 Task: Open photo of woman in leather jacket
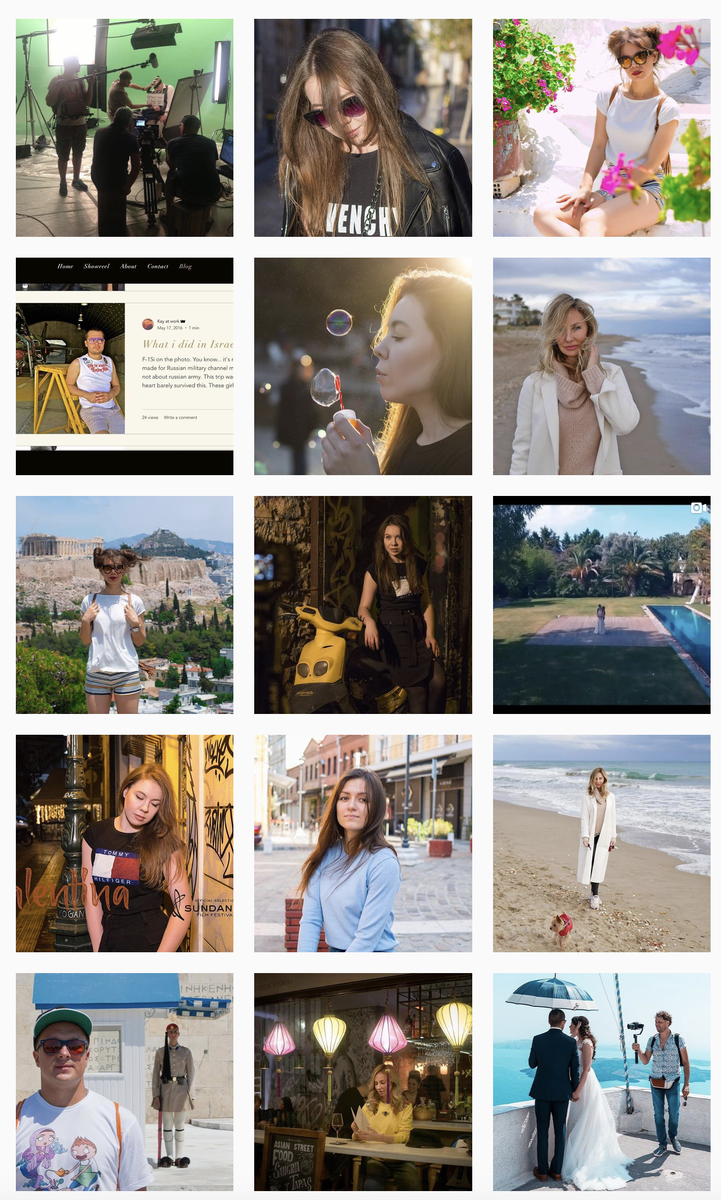tap(363, 127)
